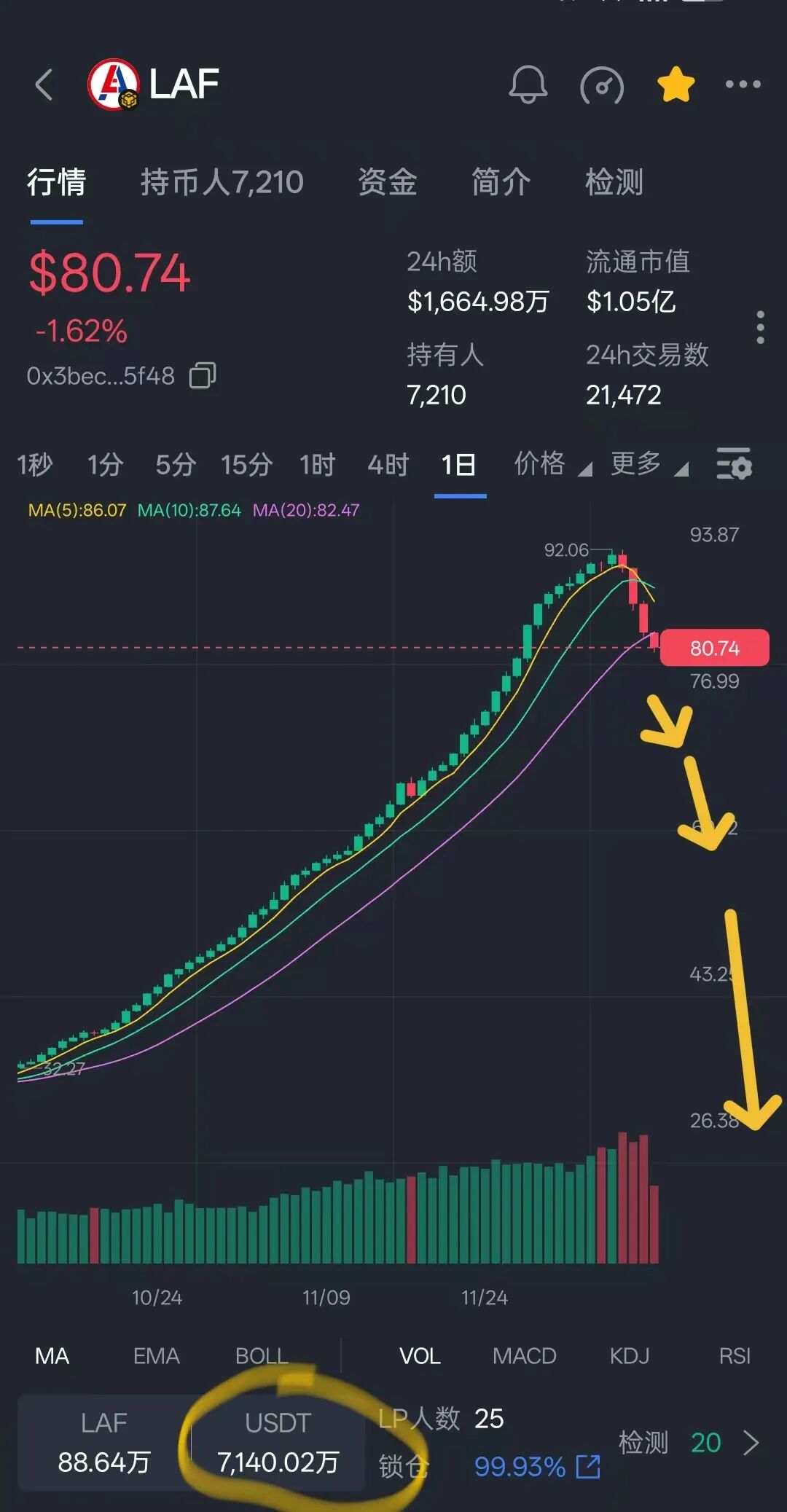This screenshot has height=1512, width=787.
Task: Expand more stats via vertical dots
Action: tap(760, 328)
